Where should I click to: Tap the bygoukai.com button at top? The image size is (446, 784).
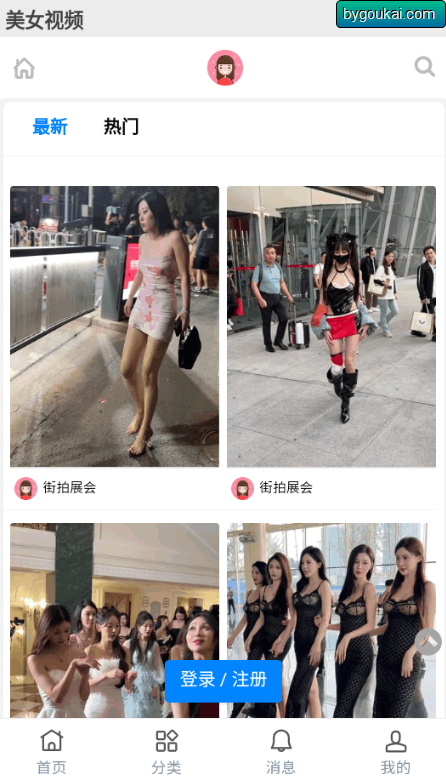point(390,14)
